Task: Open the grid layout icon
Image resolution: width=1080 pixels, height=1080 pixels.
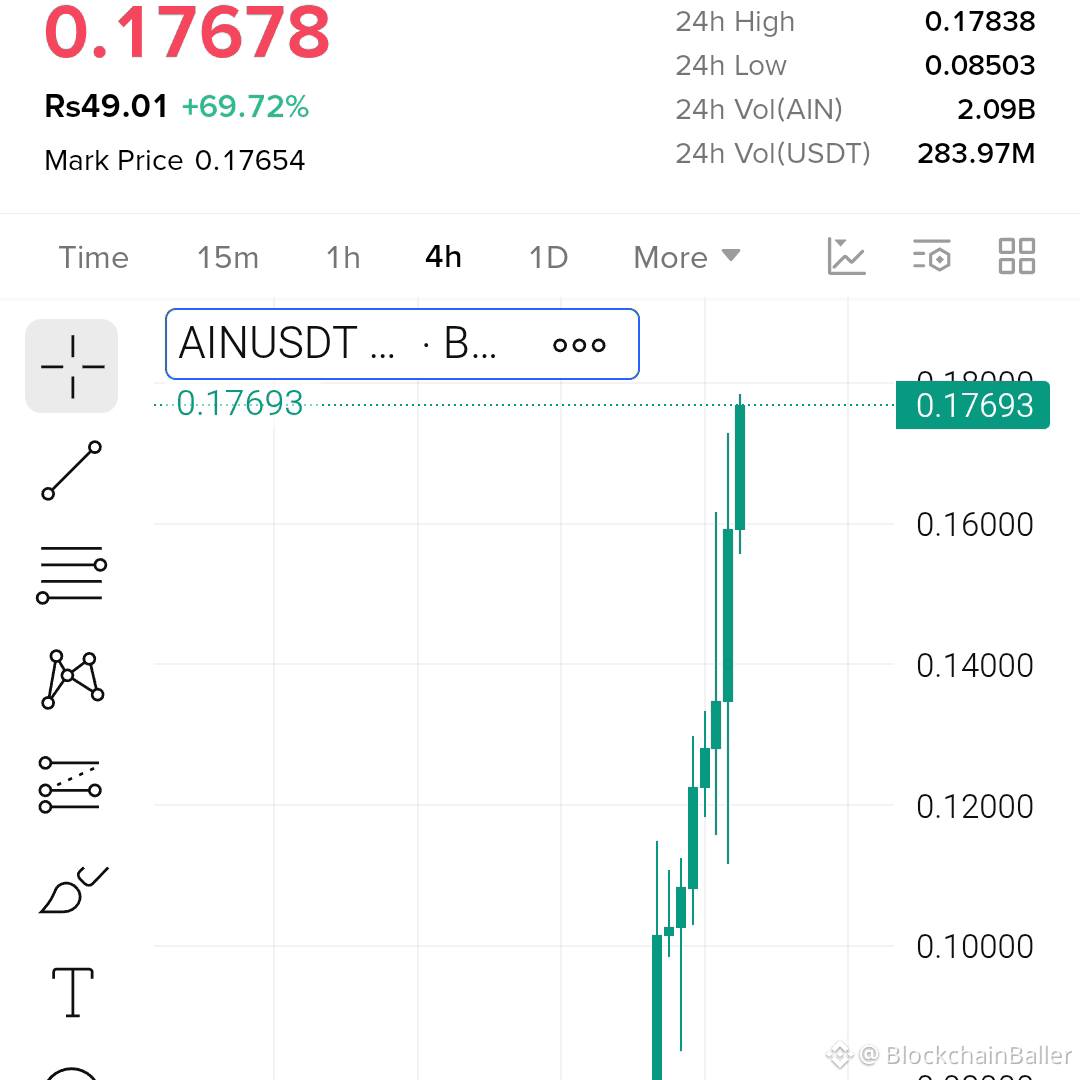Action: coord(1017,256)
